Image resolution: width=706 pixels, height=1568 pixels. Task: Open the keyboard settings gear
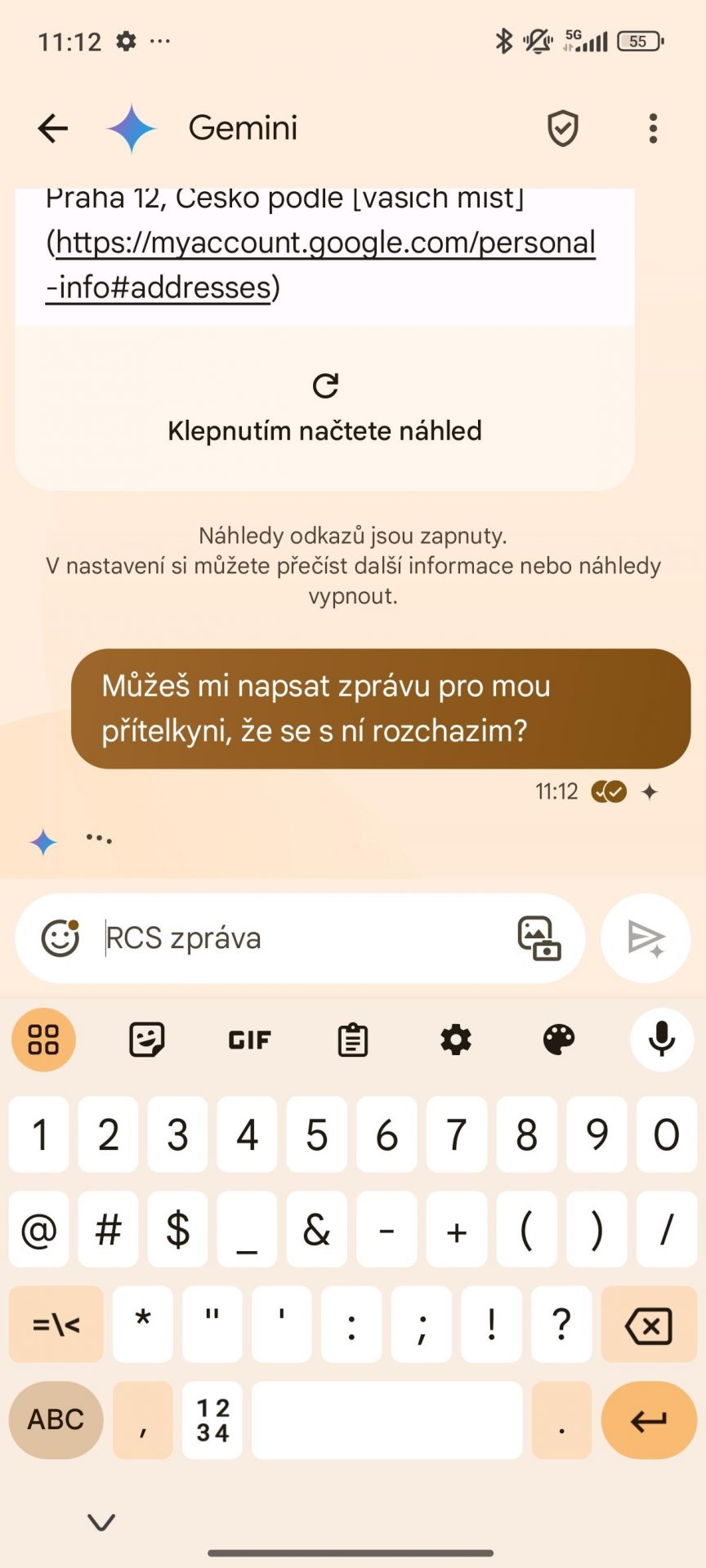tap(456, 1040)
